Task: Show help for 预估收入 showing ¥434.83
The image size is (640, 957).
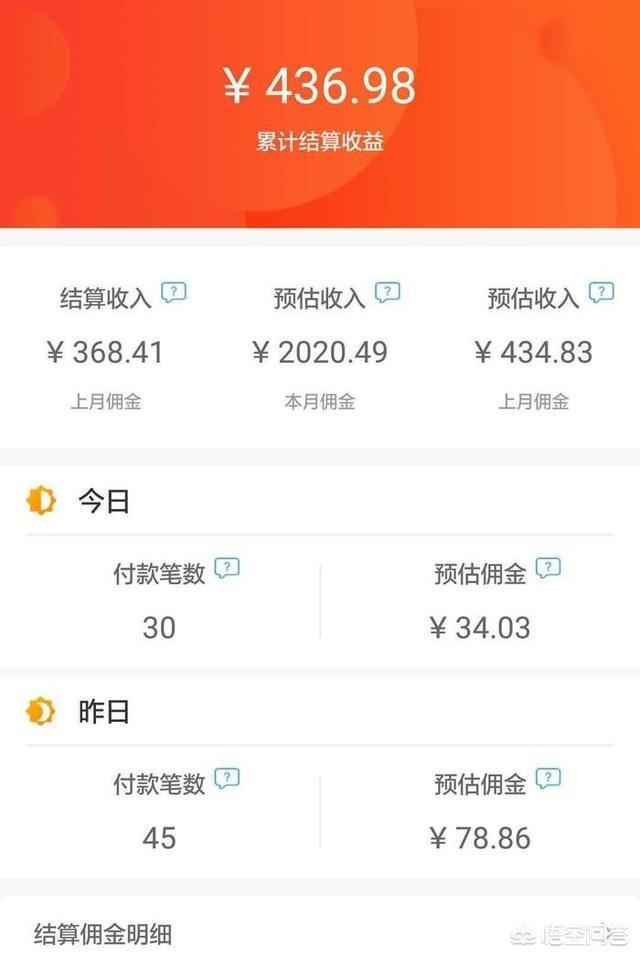Action: [601, 293]
